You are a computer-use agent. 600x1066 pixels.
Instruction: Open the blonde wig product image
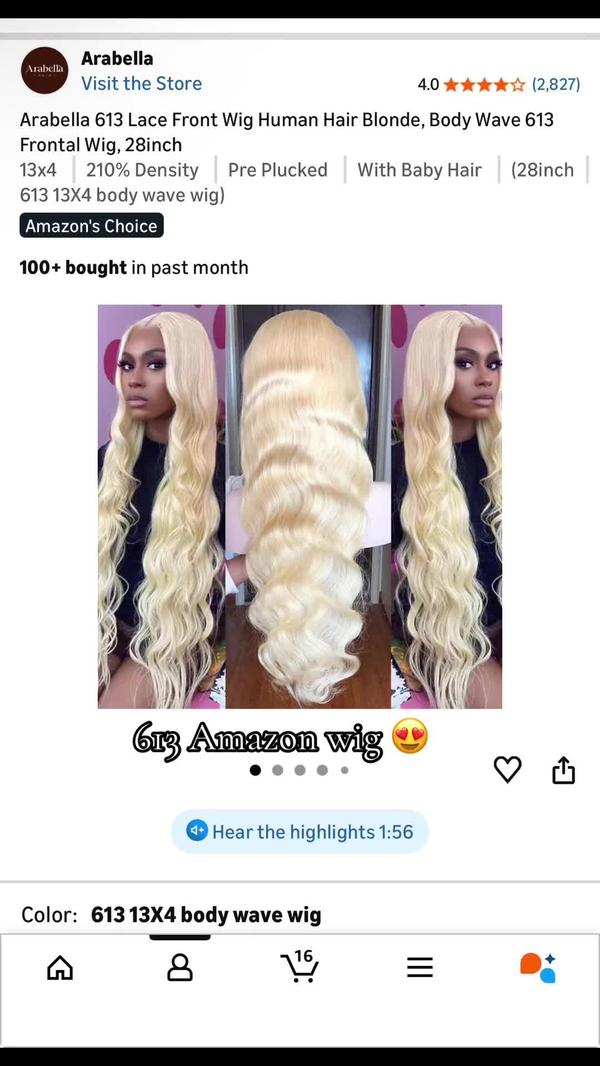point(300,506)
